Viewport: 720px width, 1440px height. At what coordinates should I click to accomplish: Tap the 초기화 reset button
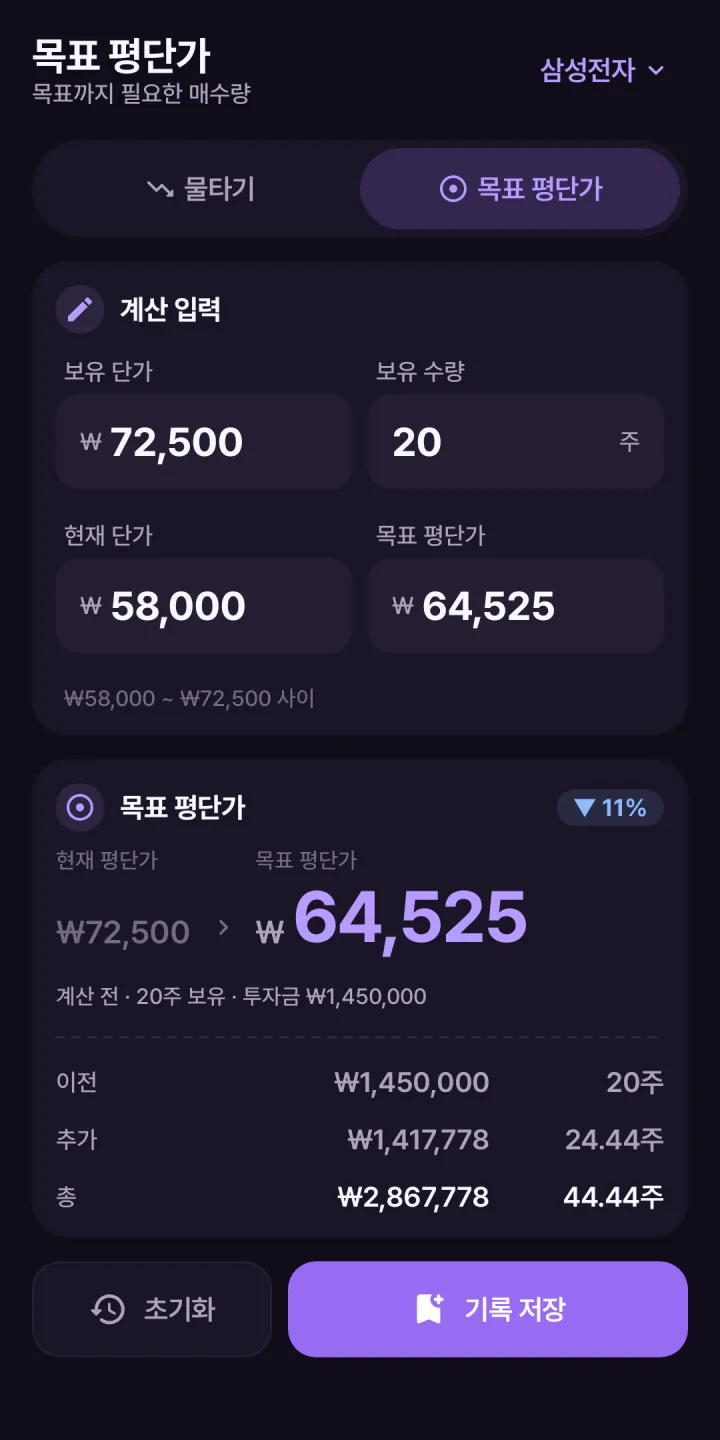coord(152,1309)
